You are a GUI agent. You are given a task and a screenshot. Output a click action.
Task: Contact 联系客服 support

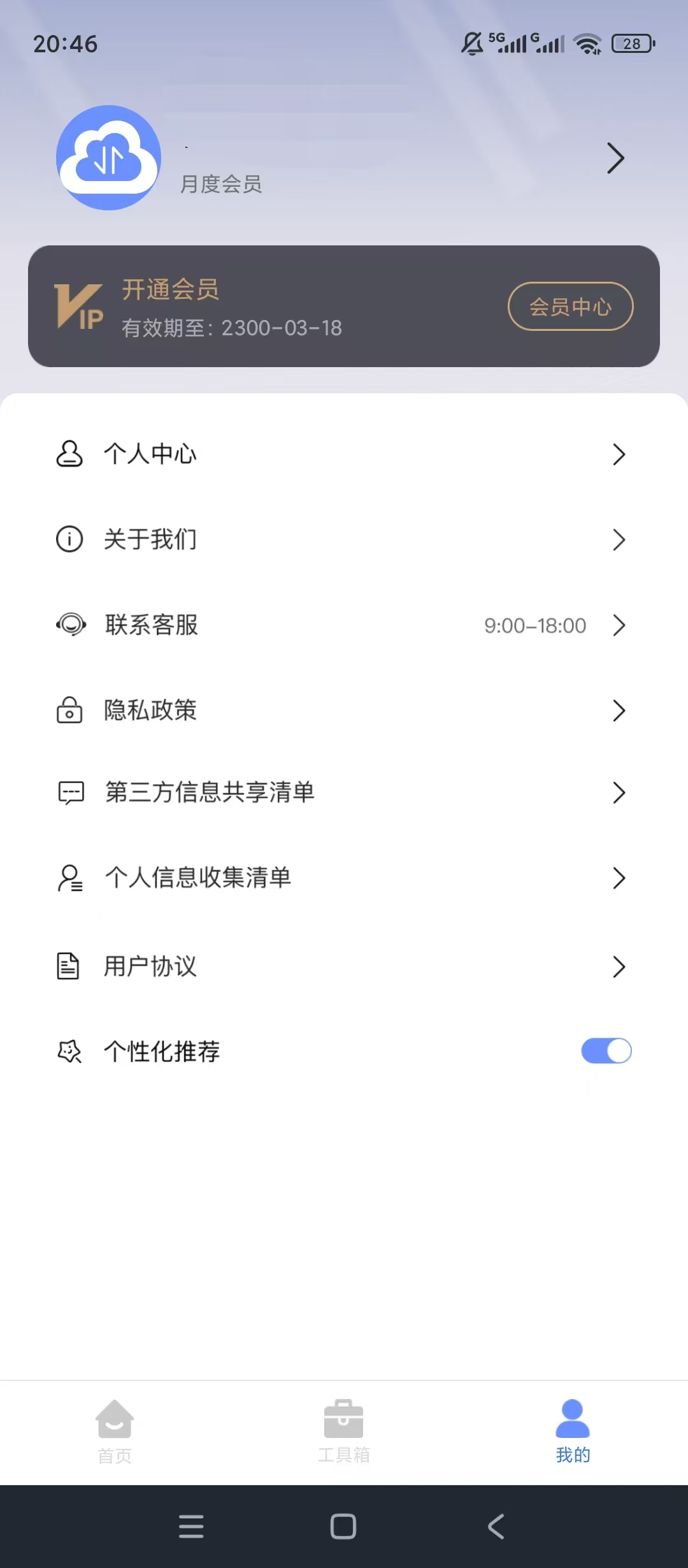[x=344, y=625]
